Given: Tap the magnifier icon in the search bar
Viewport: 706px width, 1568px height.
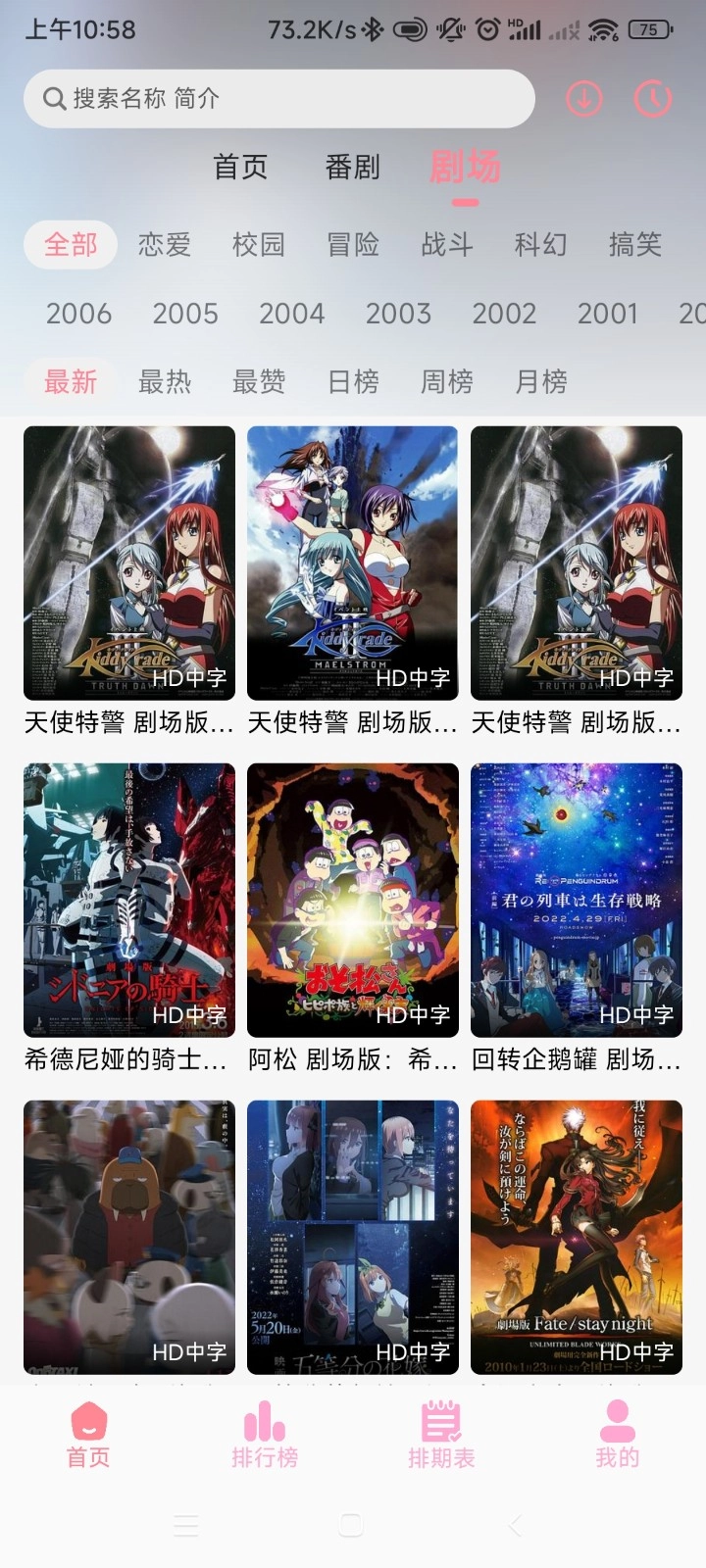Looking at the screenshot, I should point(54,98).
